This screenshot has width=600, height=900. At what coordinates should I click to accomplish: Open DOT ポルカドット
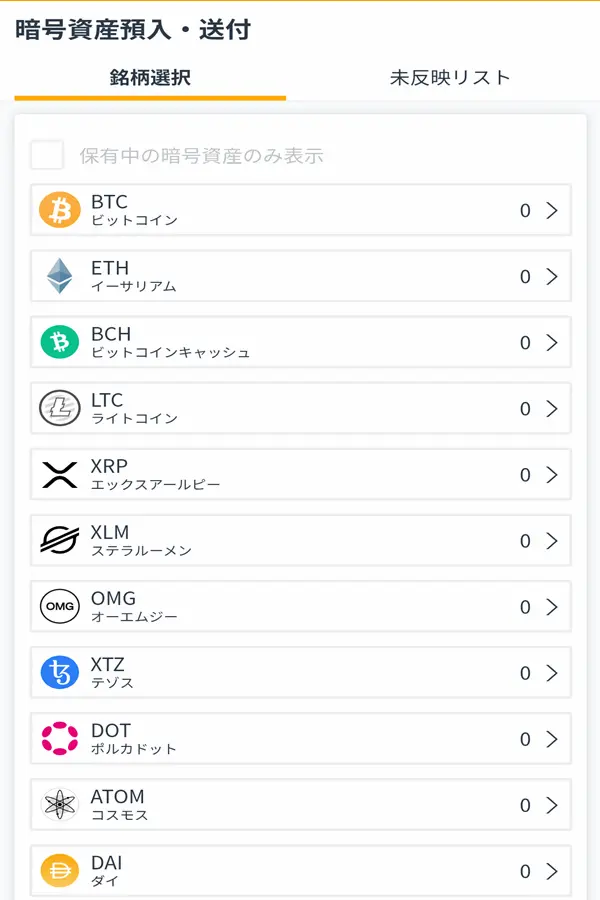pyautogui.click(x=300, y=739)
